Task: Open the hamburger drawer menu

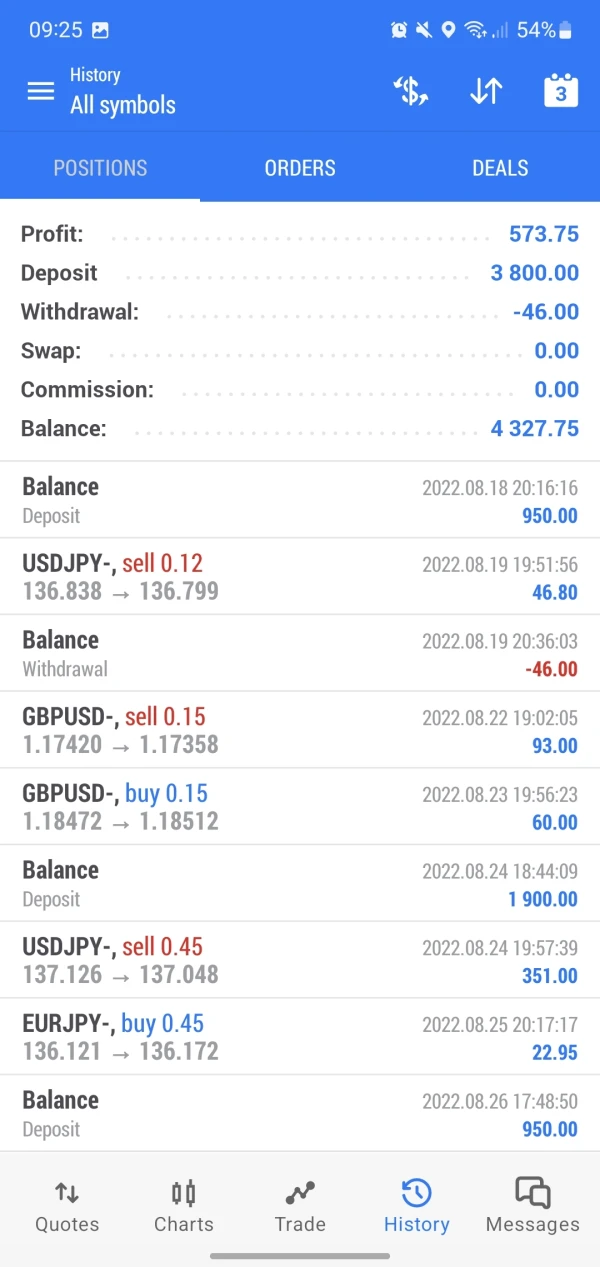Action: click(40, 91)
